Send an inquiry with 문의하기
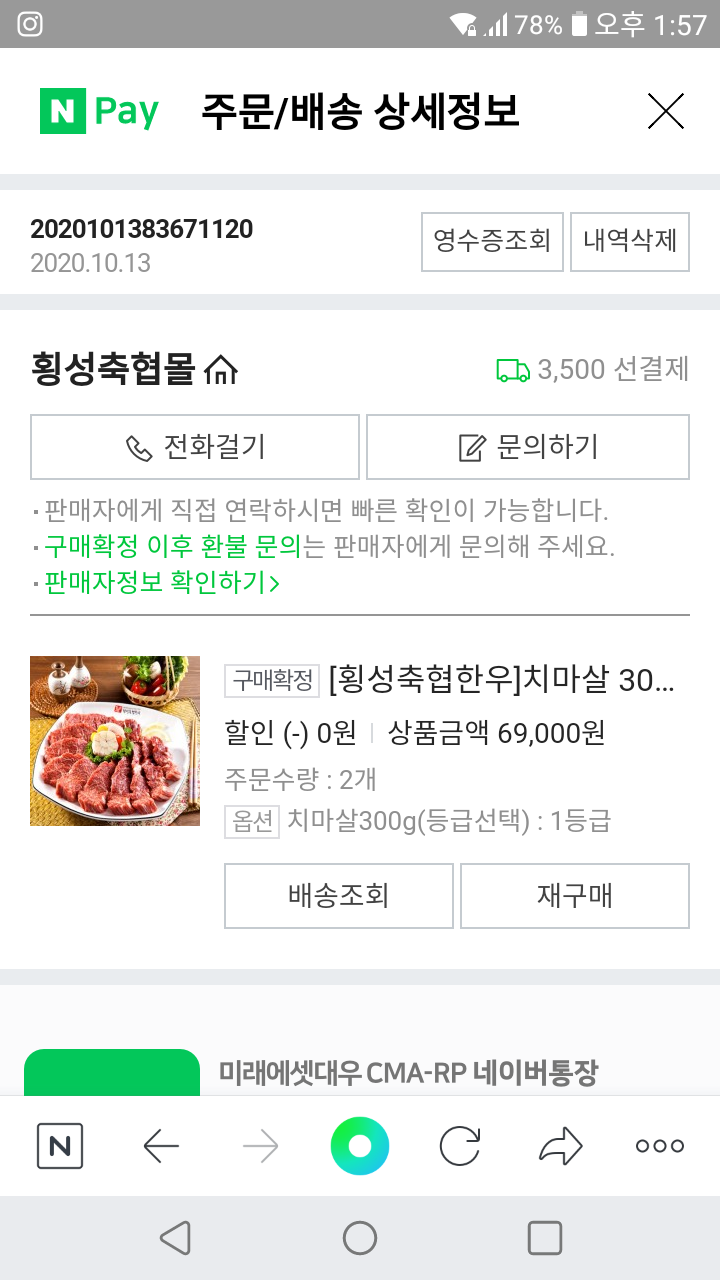This screenshot has height=1280, width=720. coord(527,447)
